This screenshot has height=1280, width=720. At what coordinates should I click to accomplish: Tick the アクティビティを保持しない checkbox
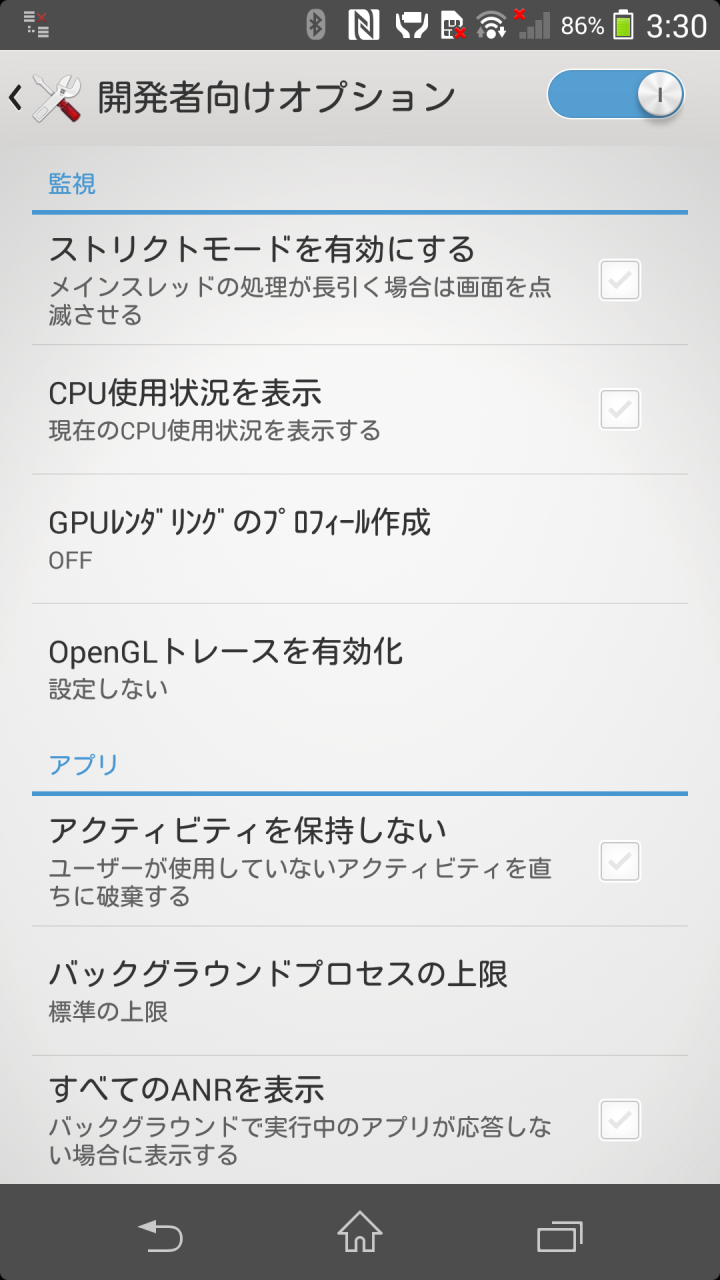[620, 861]
